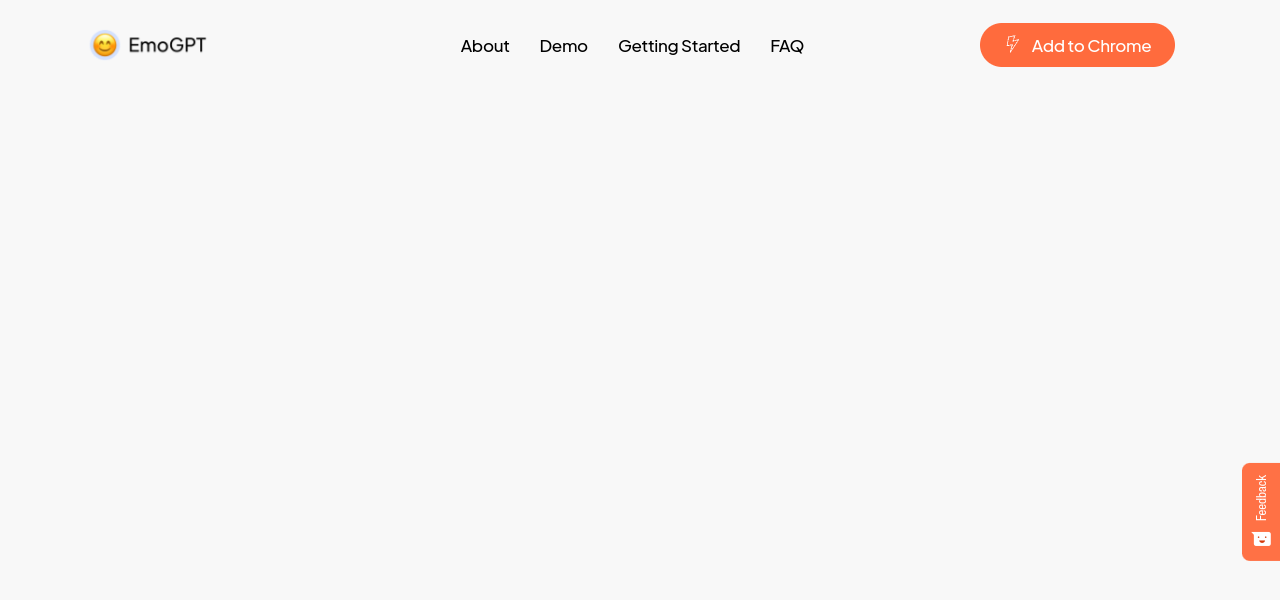Screen dimensions: 1280x600
Task: Open the About section
Action: (x=485, y=46)
